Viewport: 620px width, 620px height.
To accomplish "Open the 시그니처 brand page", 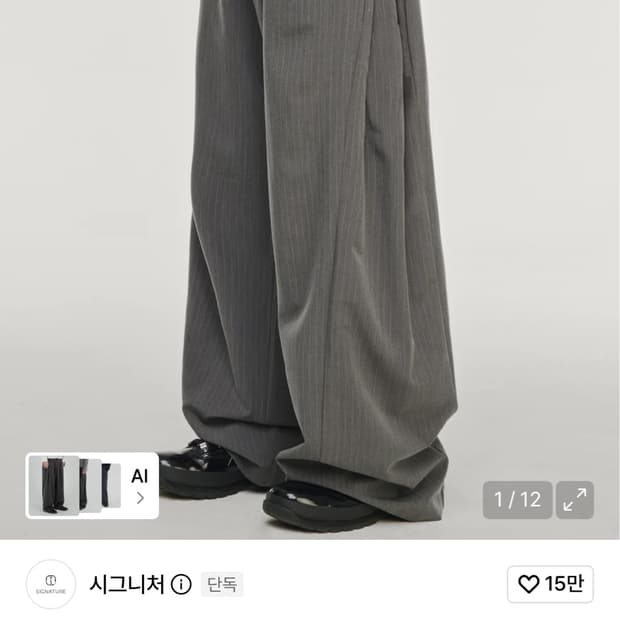I will coord(127,584).
